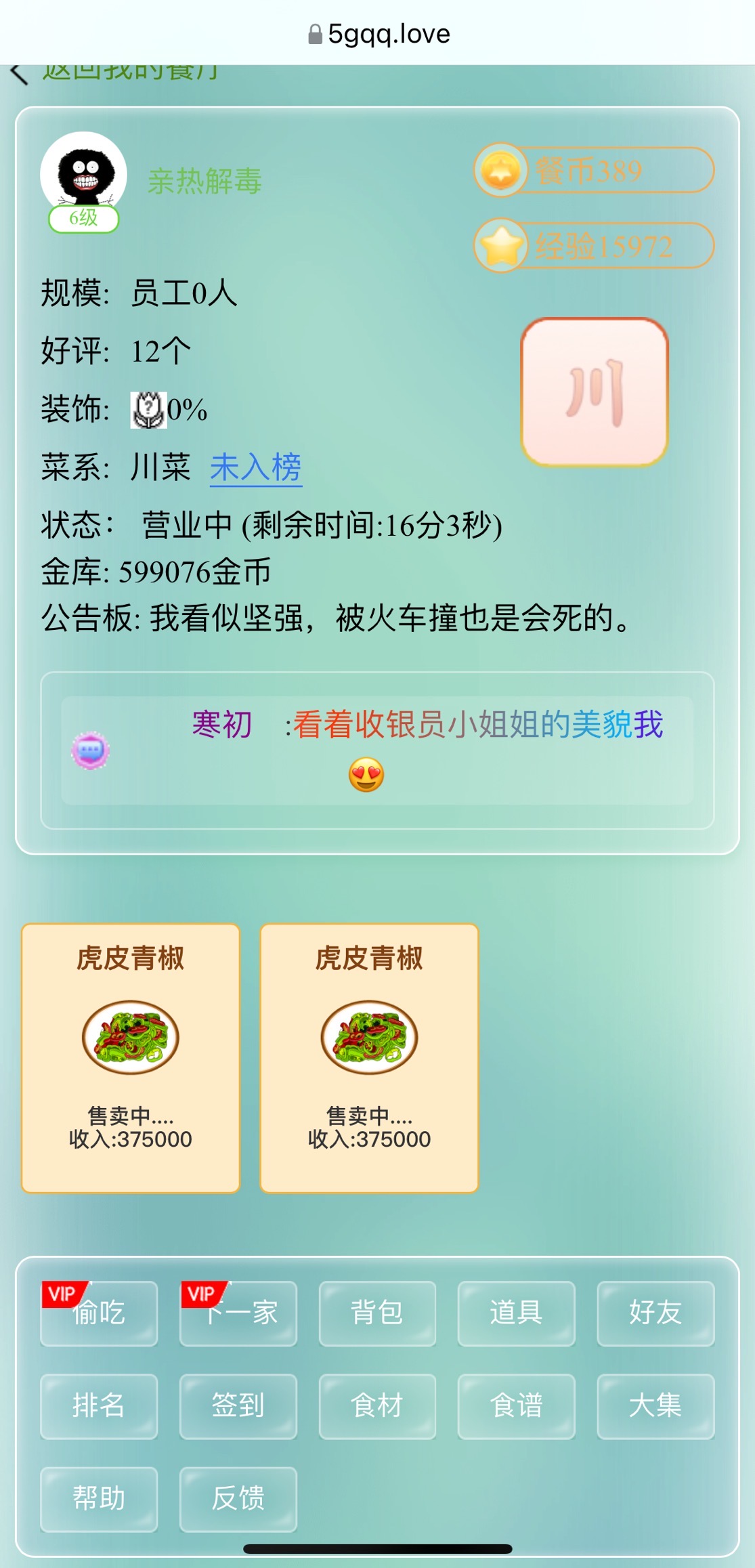Image resolution: width=755 pixels, height=1568 pixels.
Task: Click the 签到 check-in button
Action: [x=238, y=1406]
